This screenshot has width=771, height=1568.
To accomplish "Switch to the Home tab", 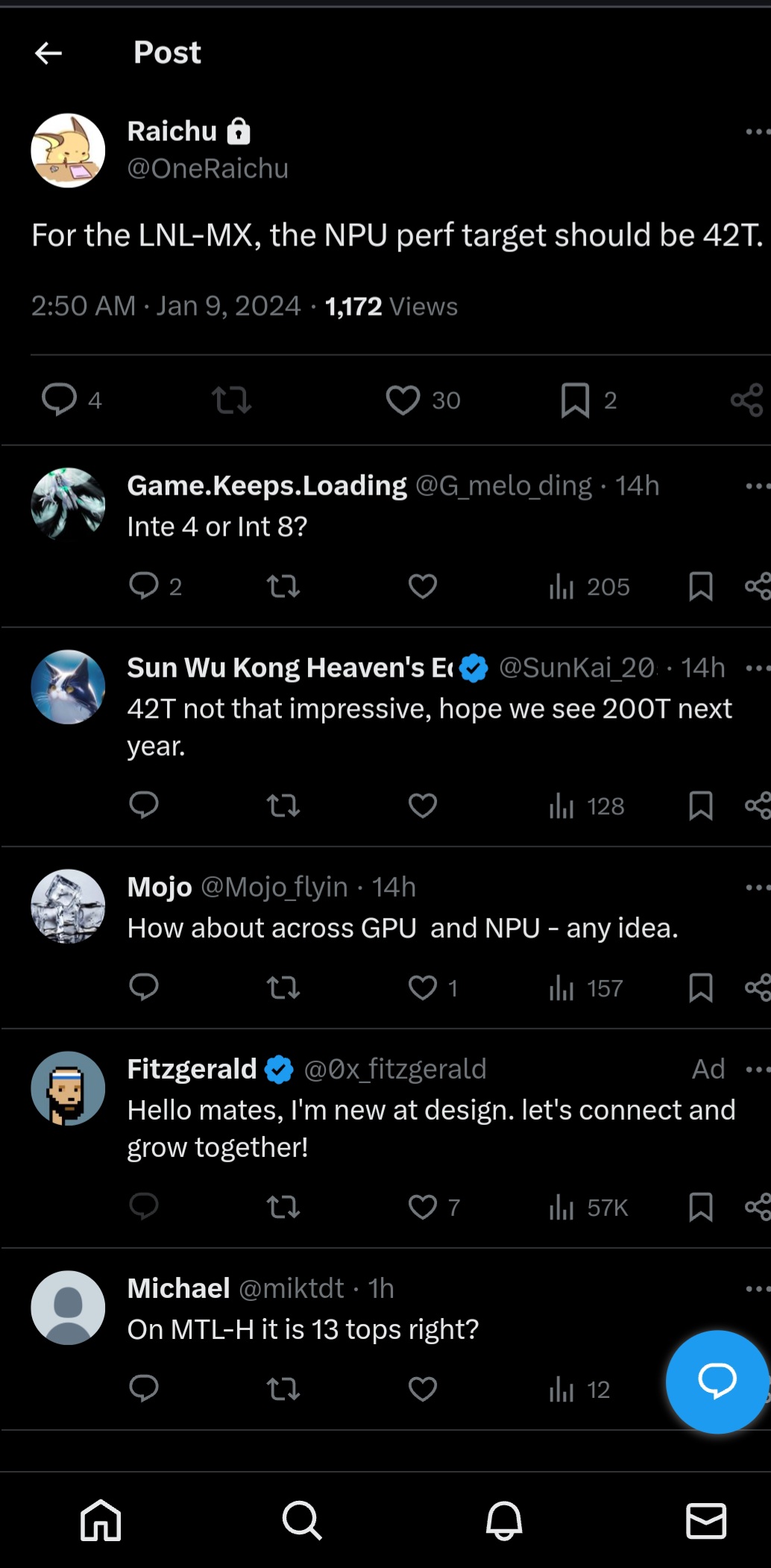I will click(x=101, y=1520).
